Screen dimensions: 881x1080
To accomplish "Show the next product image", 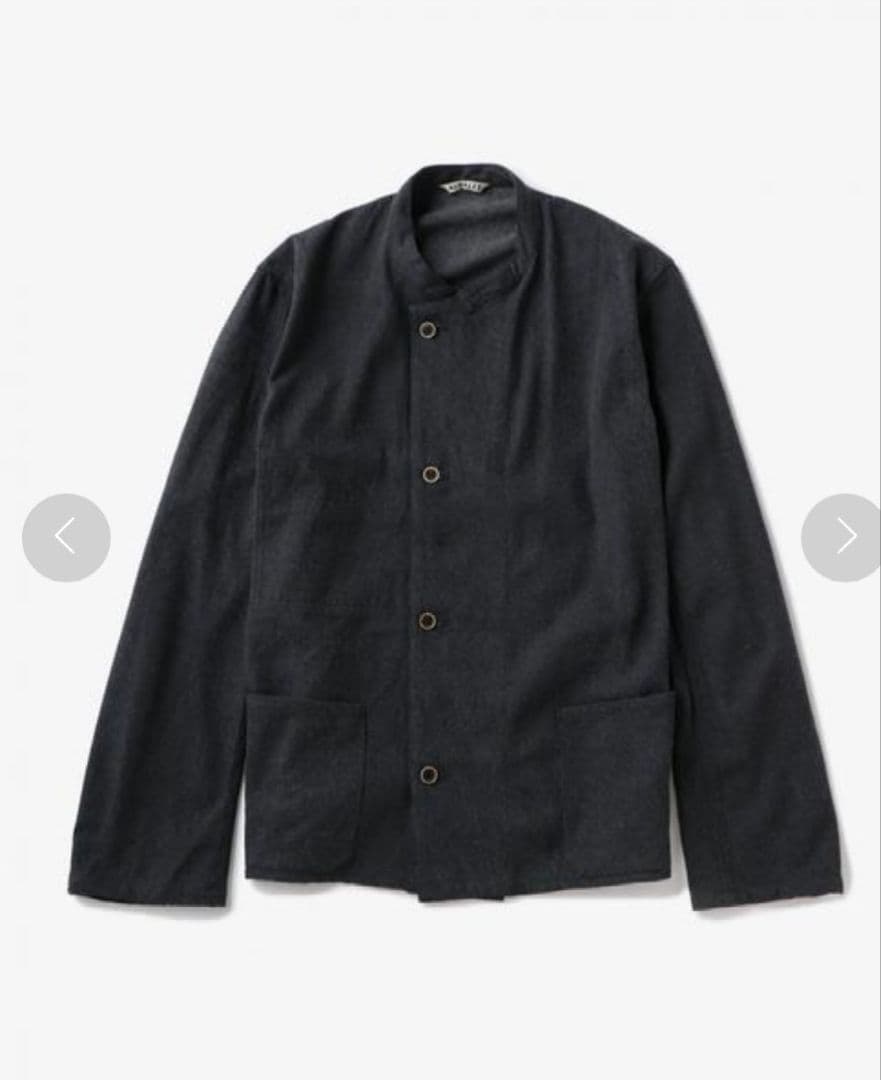I will pyautogui.click(x=844, y=537).
